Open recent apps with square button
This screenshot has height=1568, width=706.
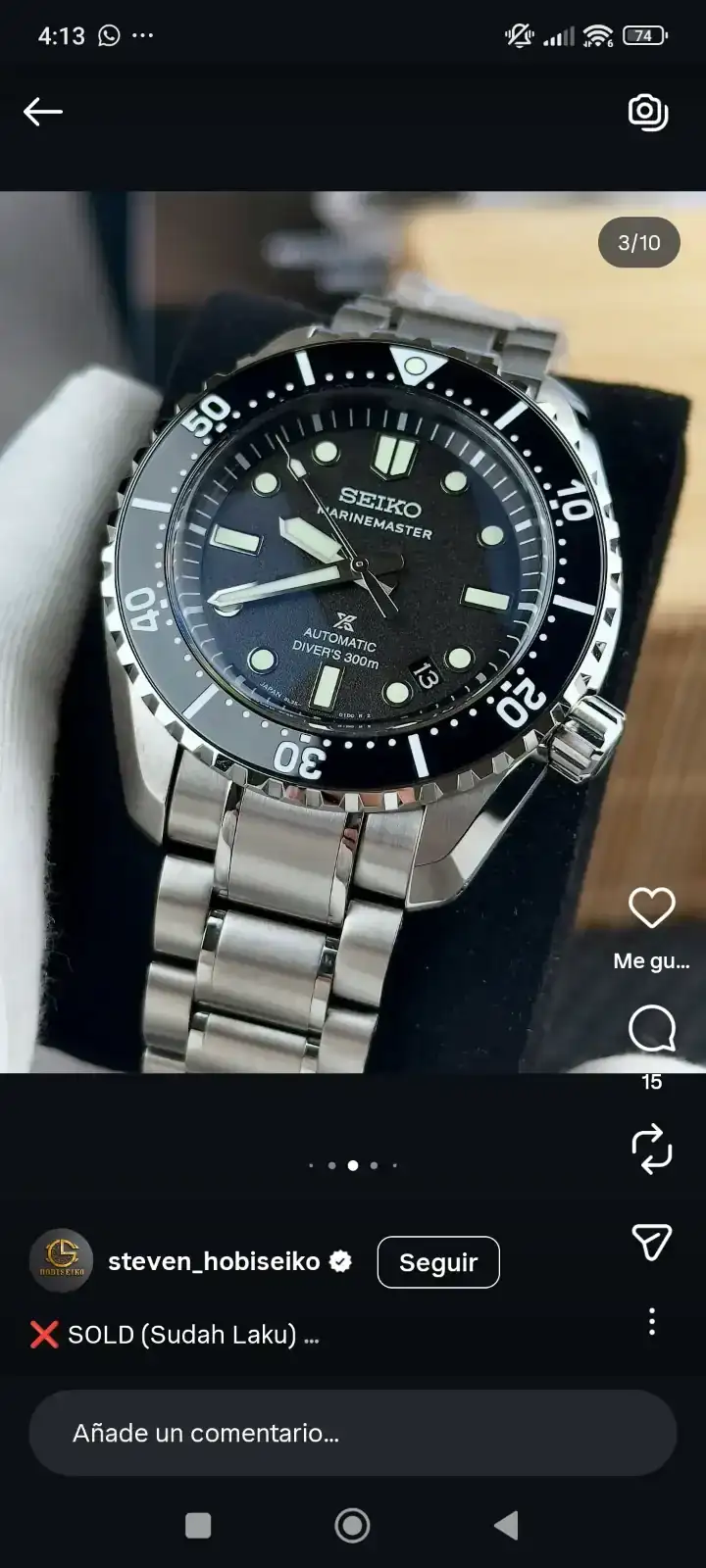tap(198, 1525)
